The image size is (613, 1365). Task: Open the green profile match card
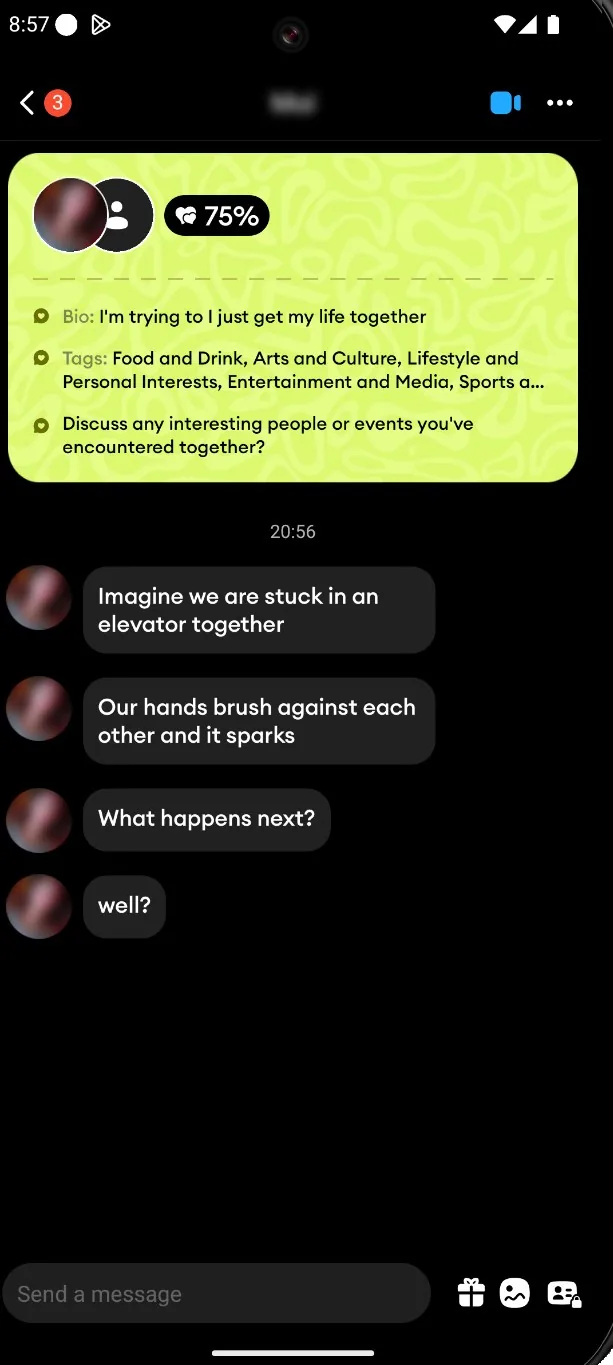click(x=293, y=318)
